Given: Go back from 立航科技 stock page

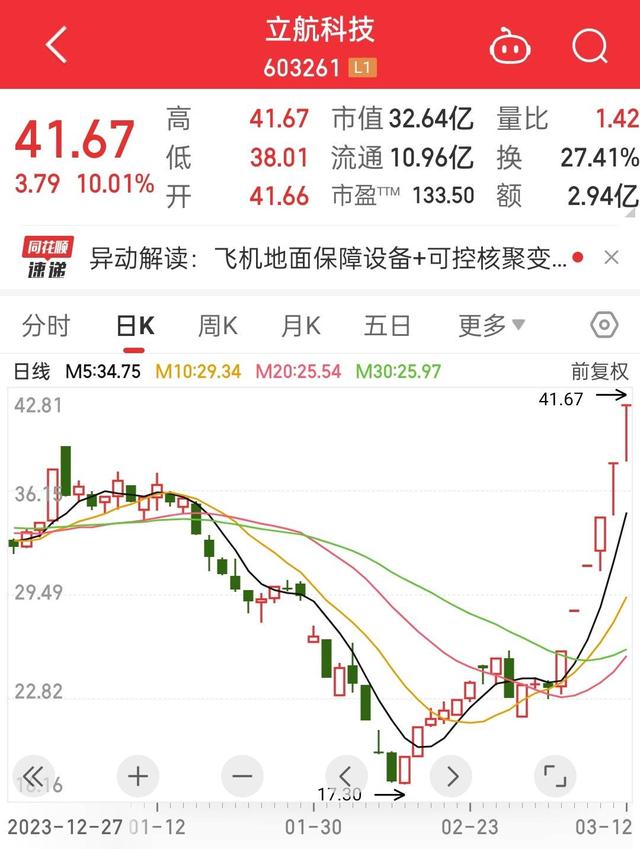Looking at the screenshot, I should [x=55, y=45].
